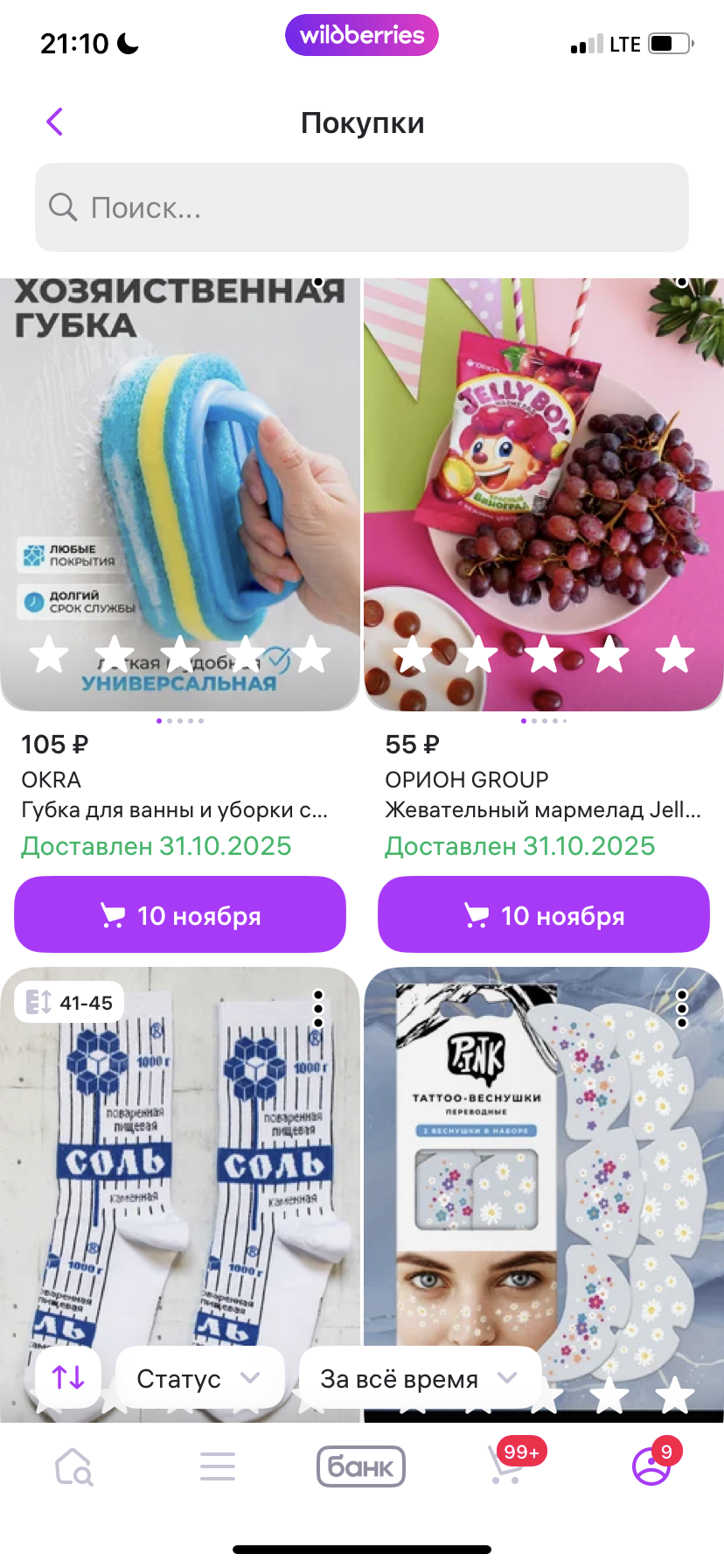Expand the За всё время period dropdown

tap(420, 1378)
